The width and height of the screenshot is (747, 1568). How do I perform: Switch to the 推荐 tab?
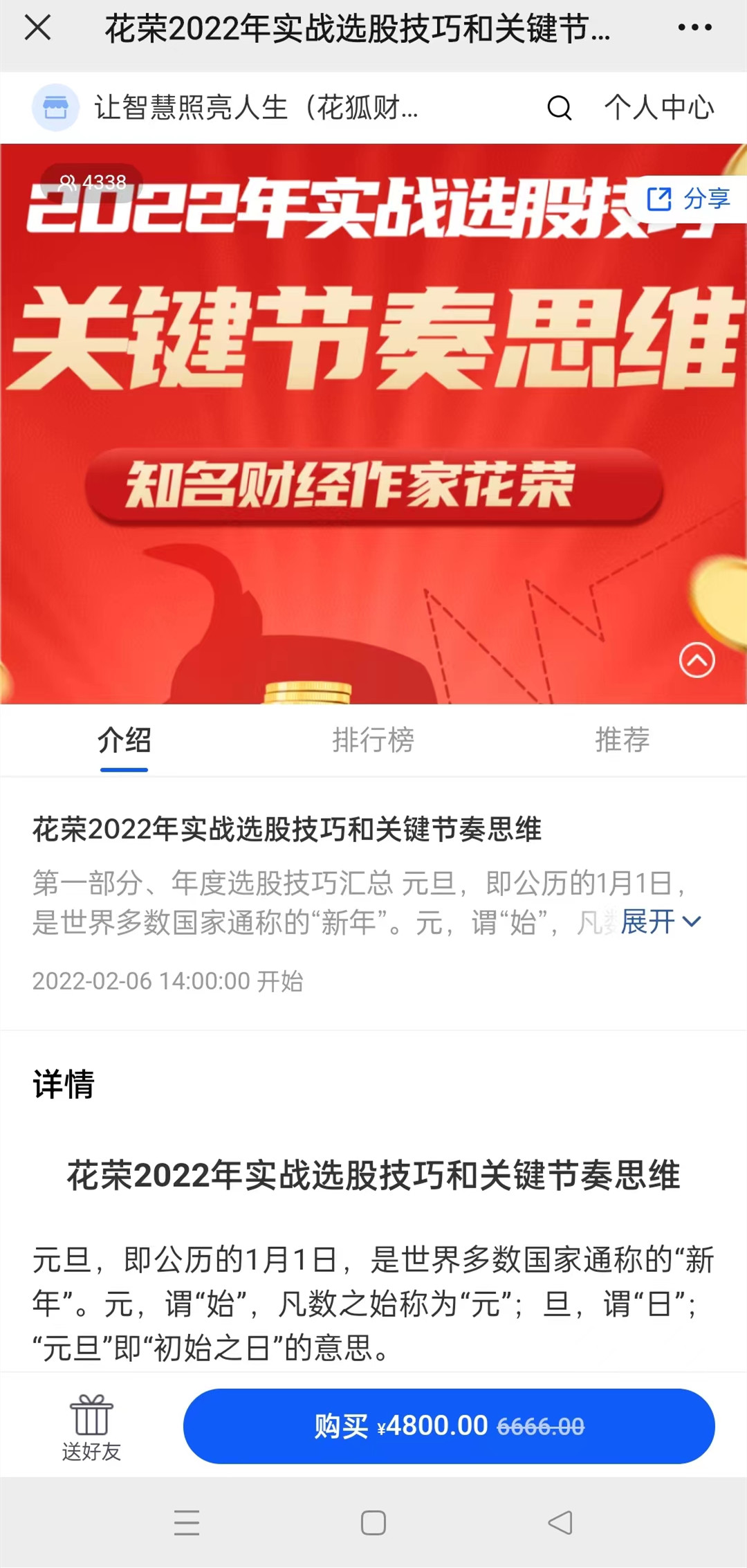[x=622, y=740]
